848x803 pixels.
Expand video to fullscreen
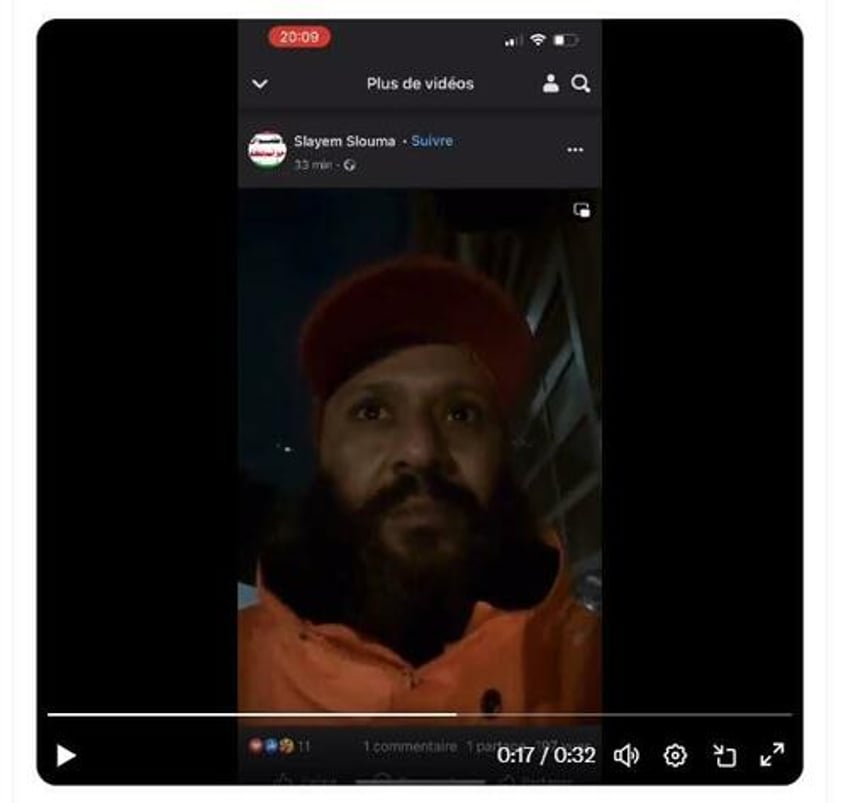(772, 755)
